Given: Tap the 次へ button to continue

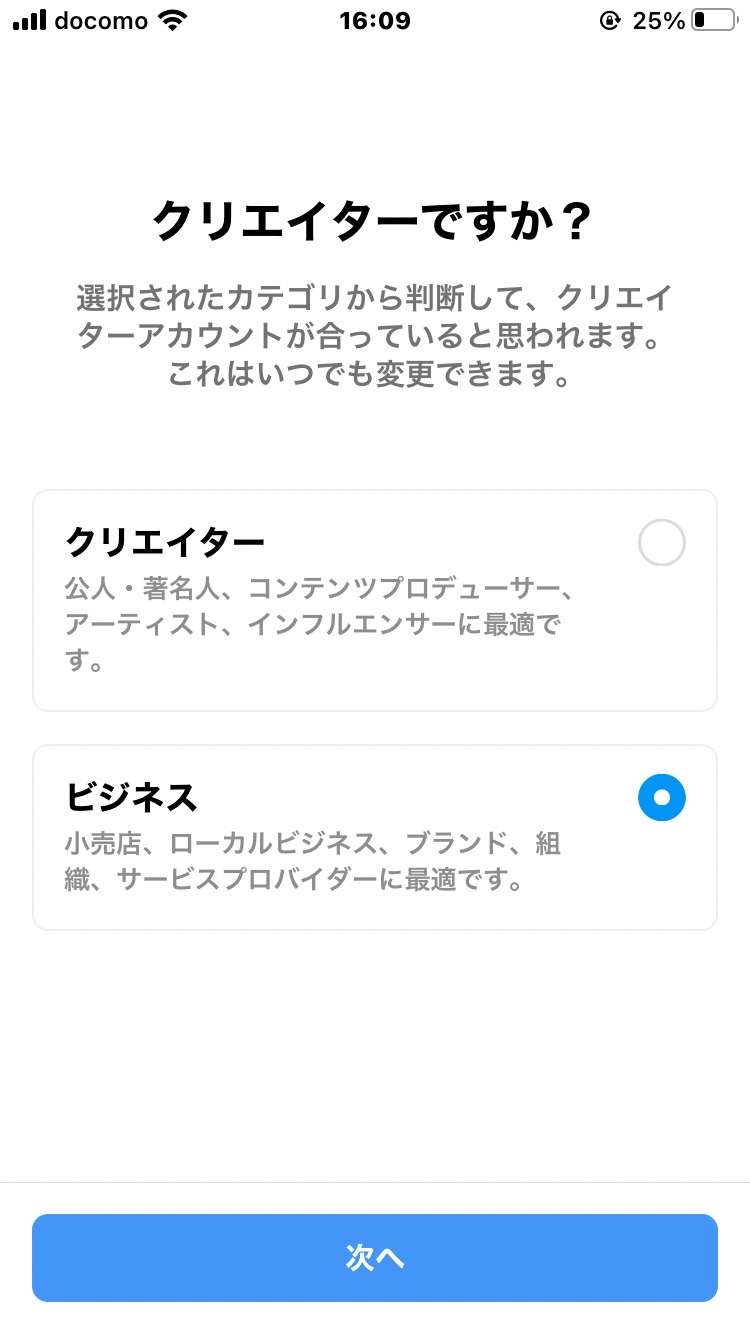Looking at the screenshot, I should (375, 1258).
